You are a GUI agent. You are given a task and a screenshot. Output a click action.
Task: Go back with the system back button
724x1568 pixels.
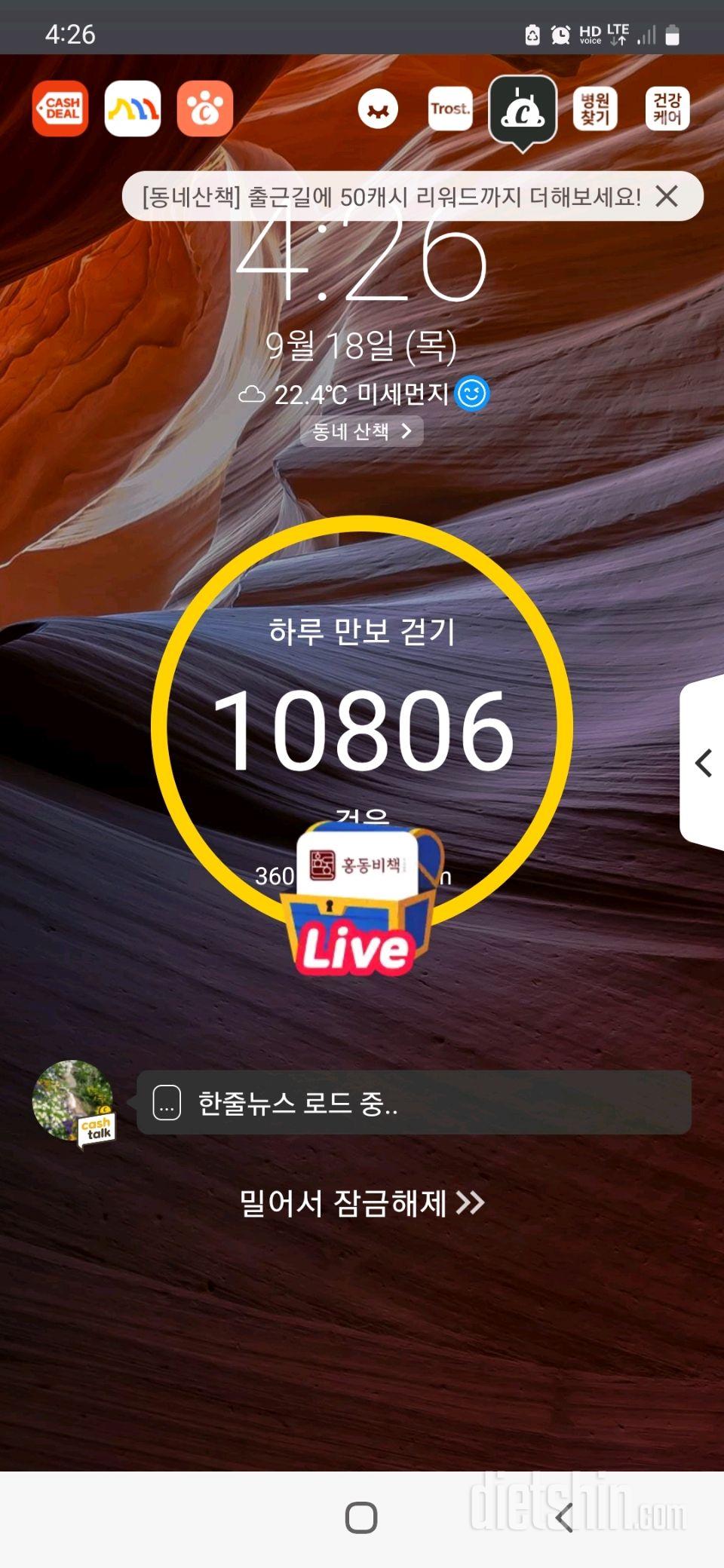(x=565, y=1517)
